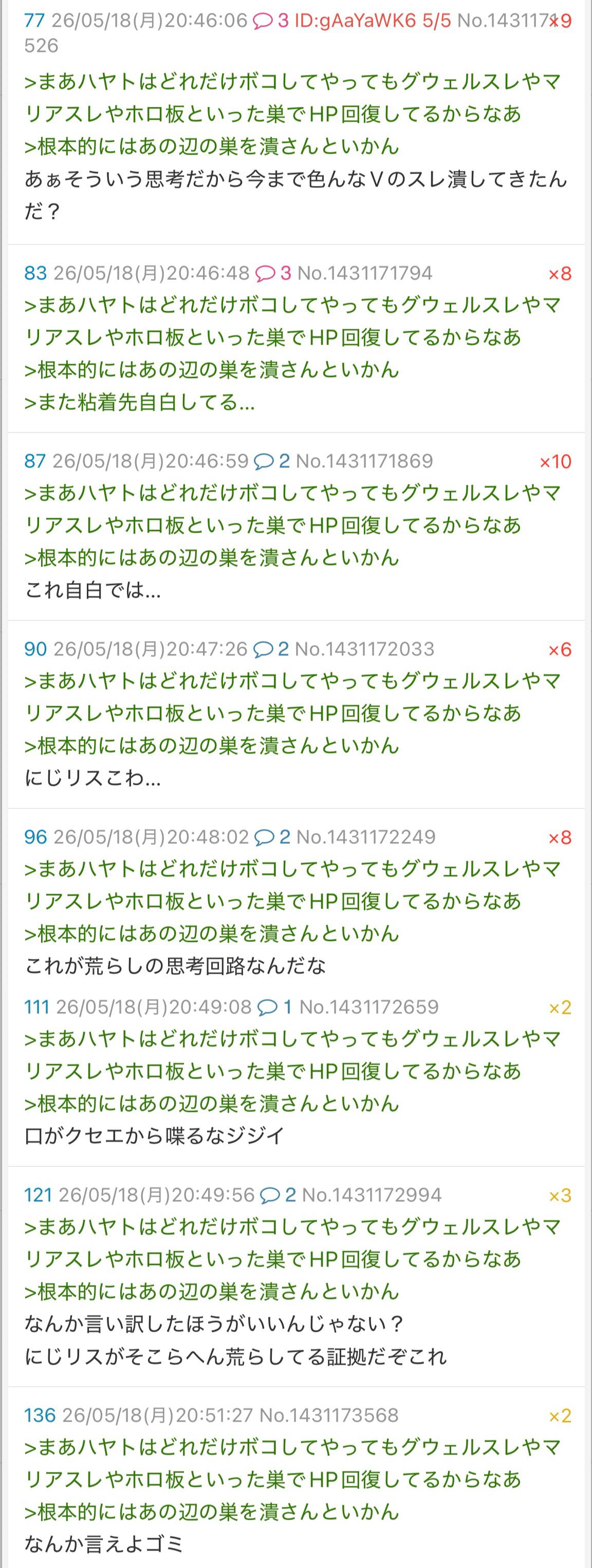
Task: Show the 2 replies to post 90
Action: click(x=271, y=650)
